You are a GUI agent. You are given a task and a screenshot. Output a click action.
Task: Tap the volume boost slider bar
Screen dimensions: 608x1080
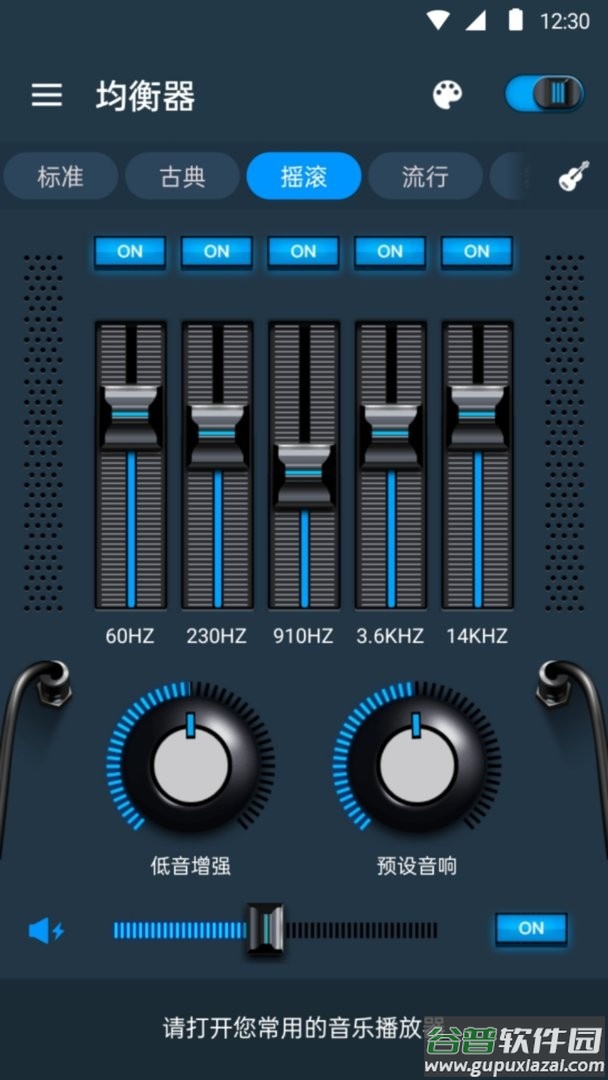tap(275, 930)
